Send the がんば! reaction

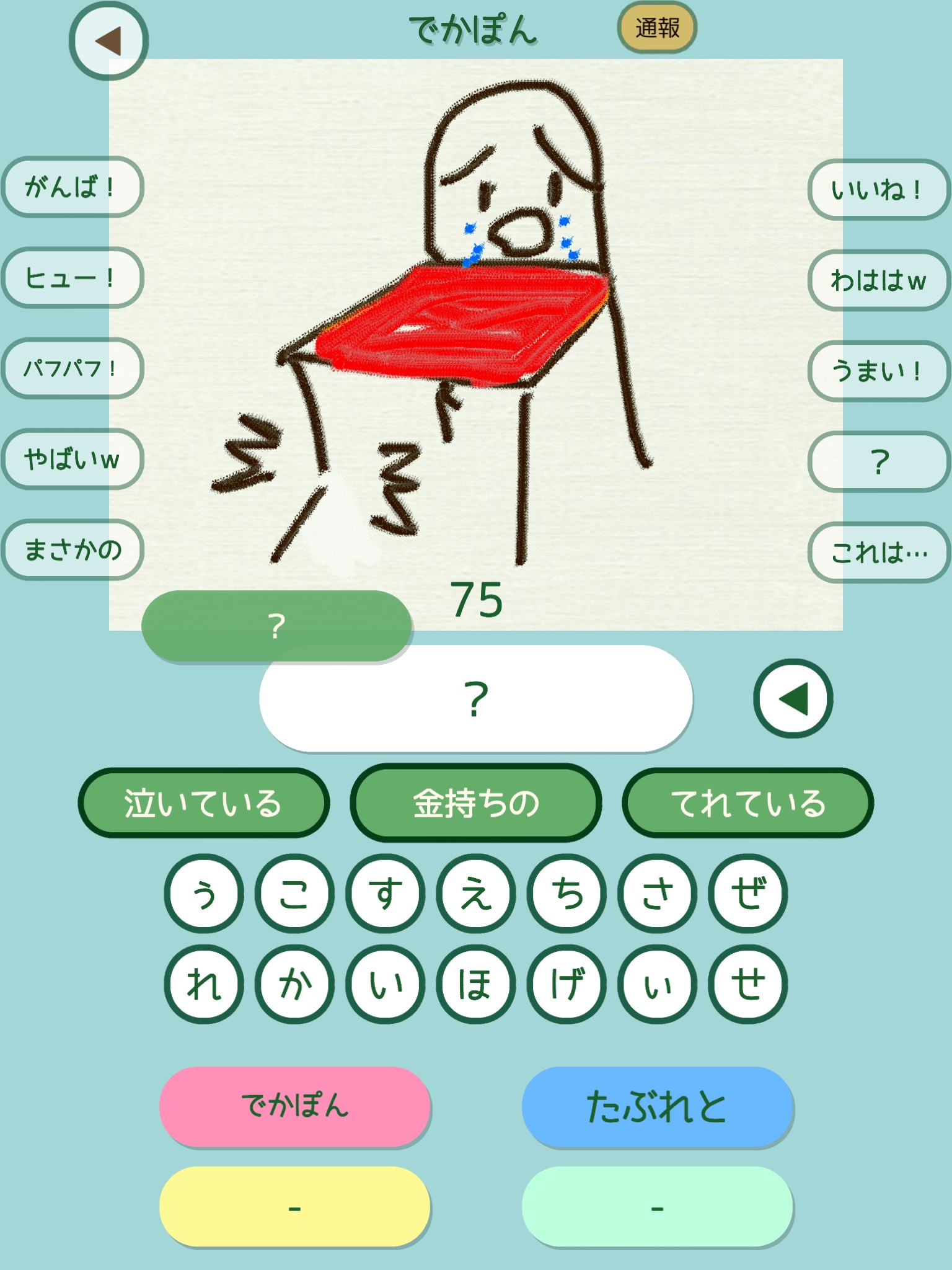pos(72,187)
